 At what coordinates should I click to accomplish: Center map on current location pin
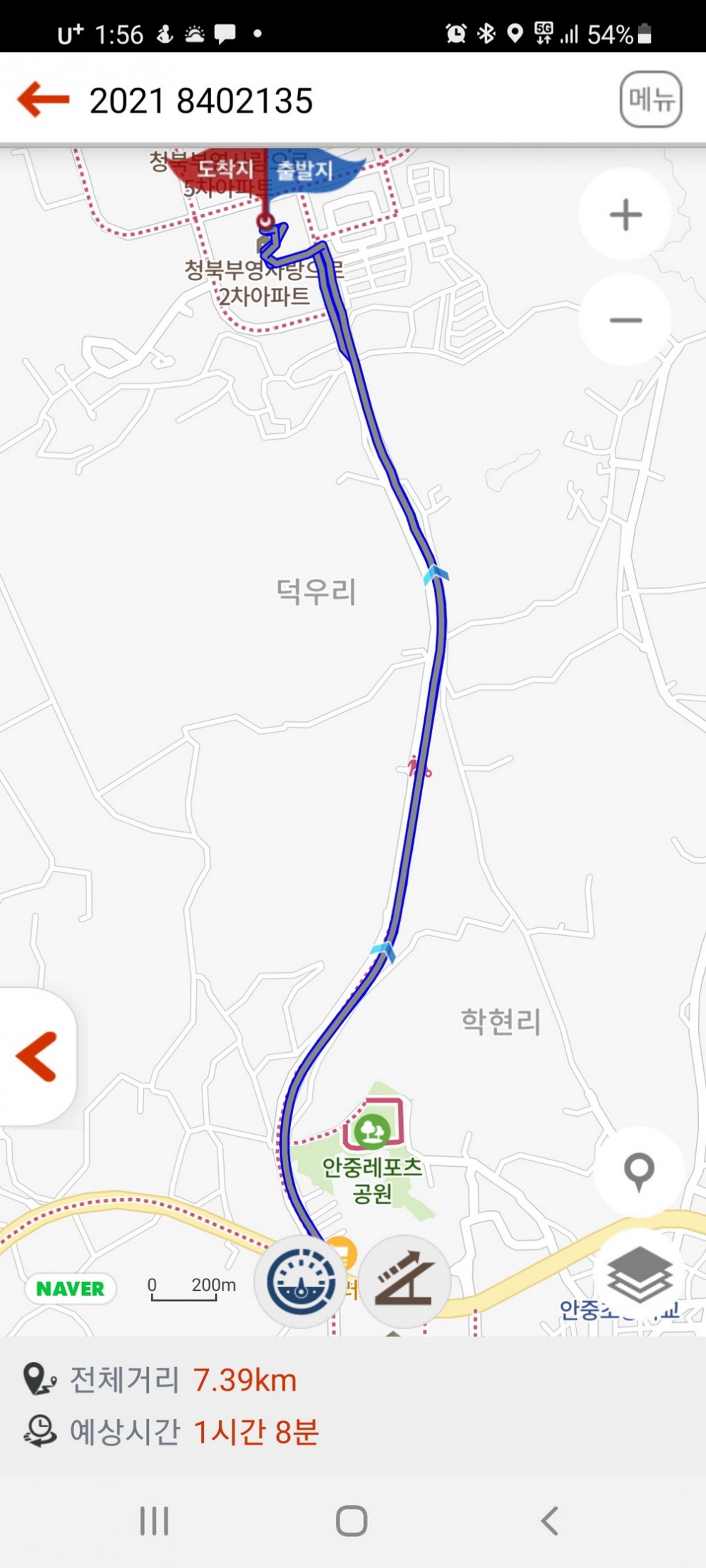click(639, 1171)
